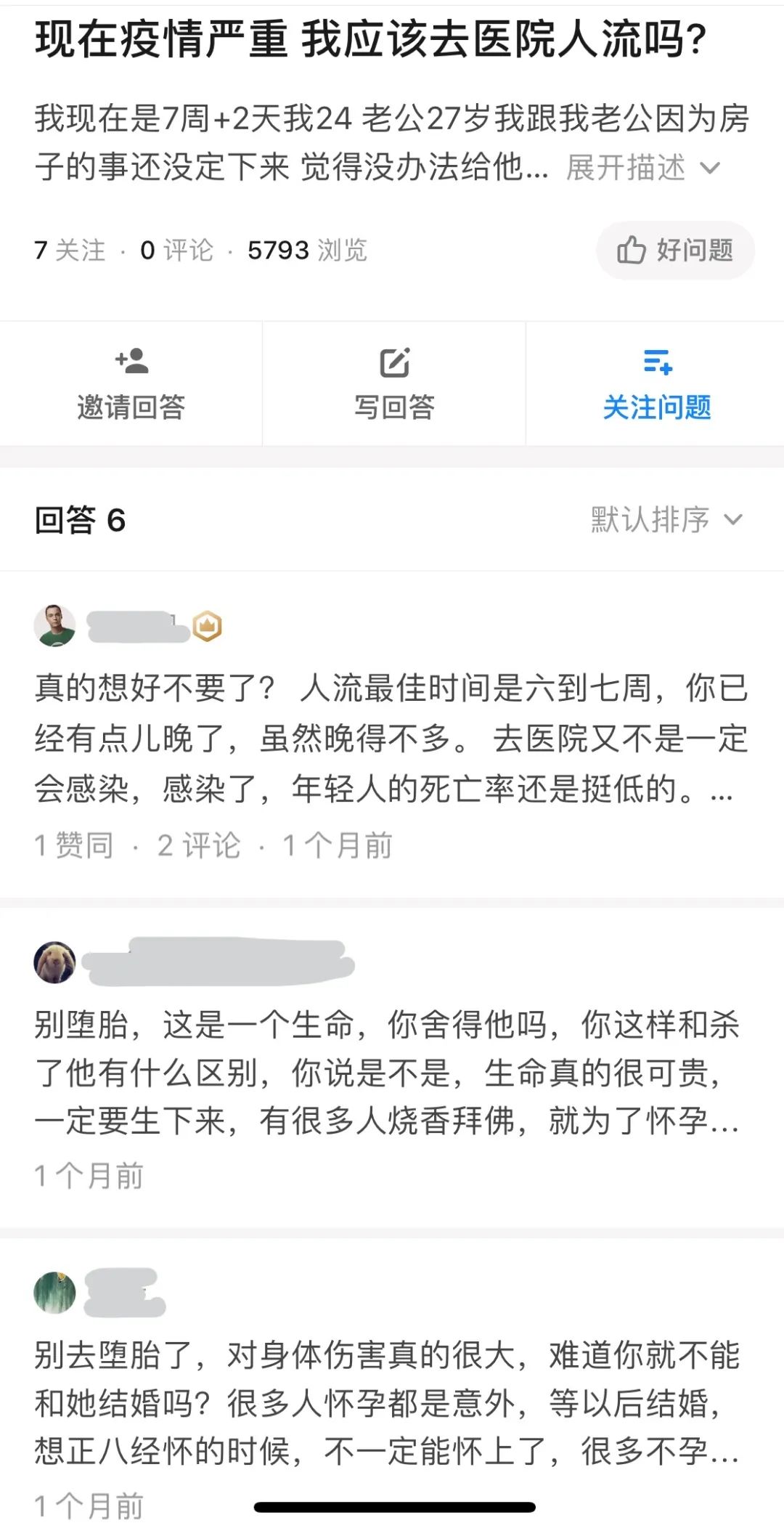This screenshot has height=1528, width=784.
Task: Open the rabbit-avatar answerer's profile
Action: pos(55,962)
